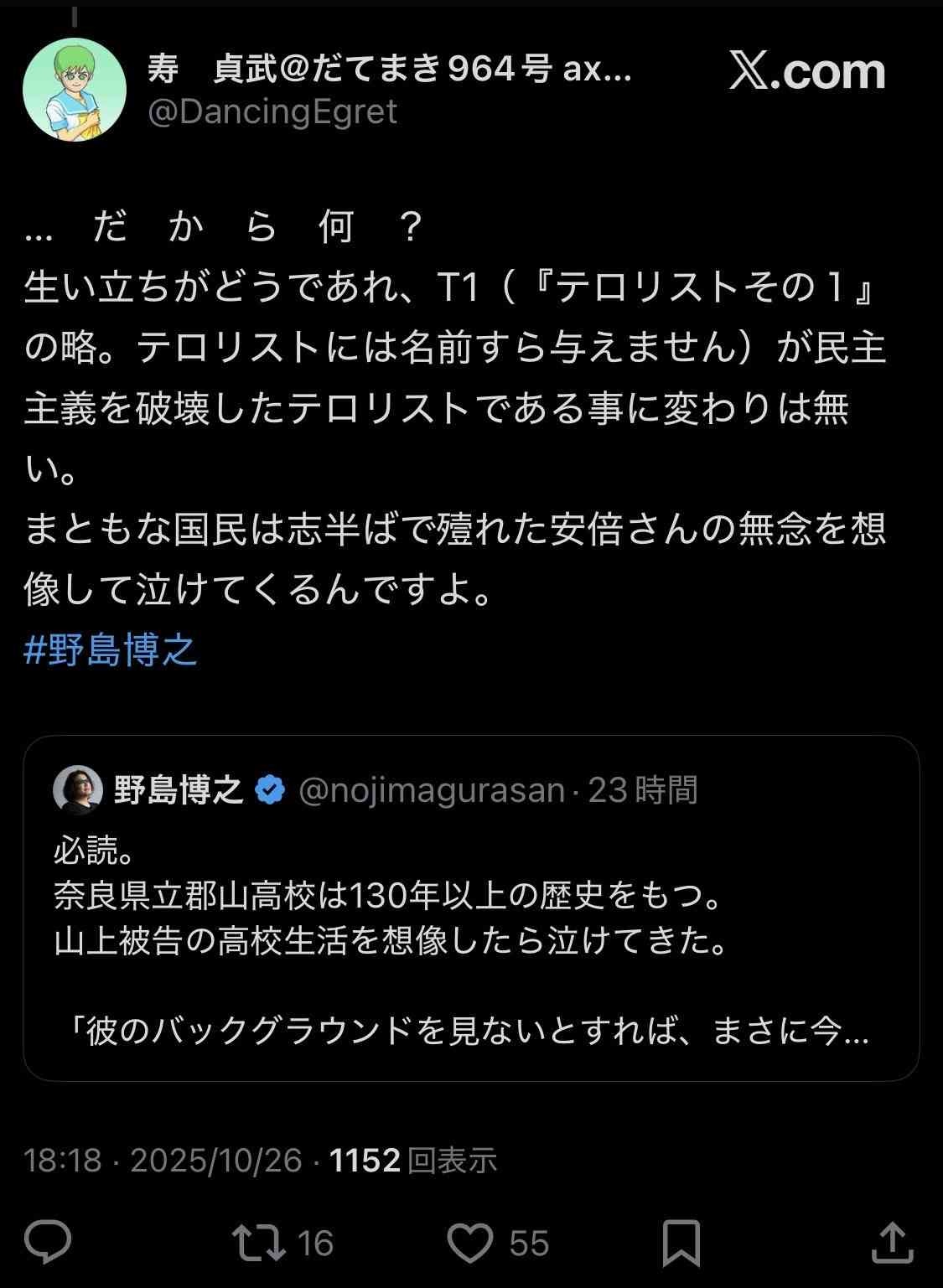Open DancingEgret's profile picture
943x1288 pixels.
74,90
